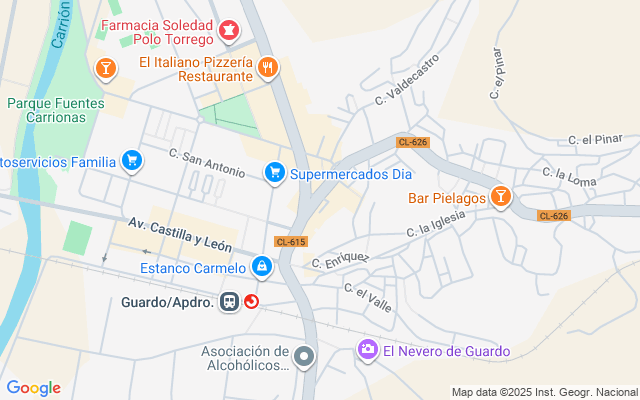Tap the Supermercados Dia shopping marker
The height and width of the screenshot is (400, 640).
[x=276, y=173]
